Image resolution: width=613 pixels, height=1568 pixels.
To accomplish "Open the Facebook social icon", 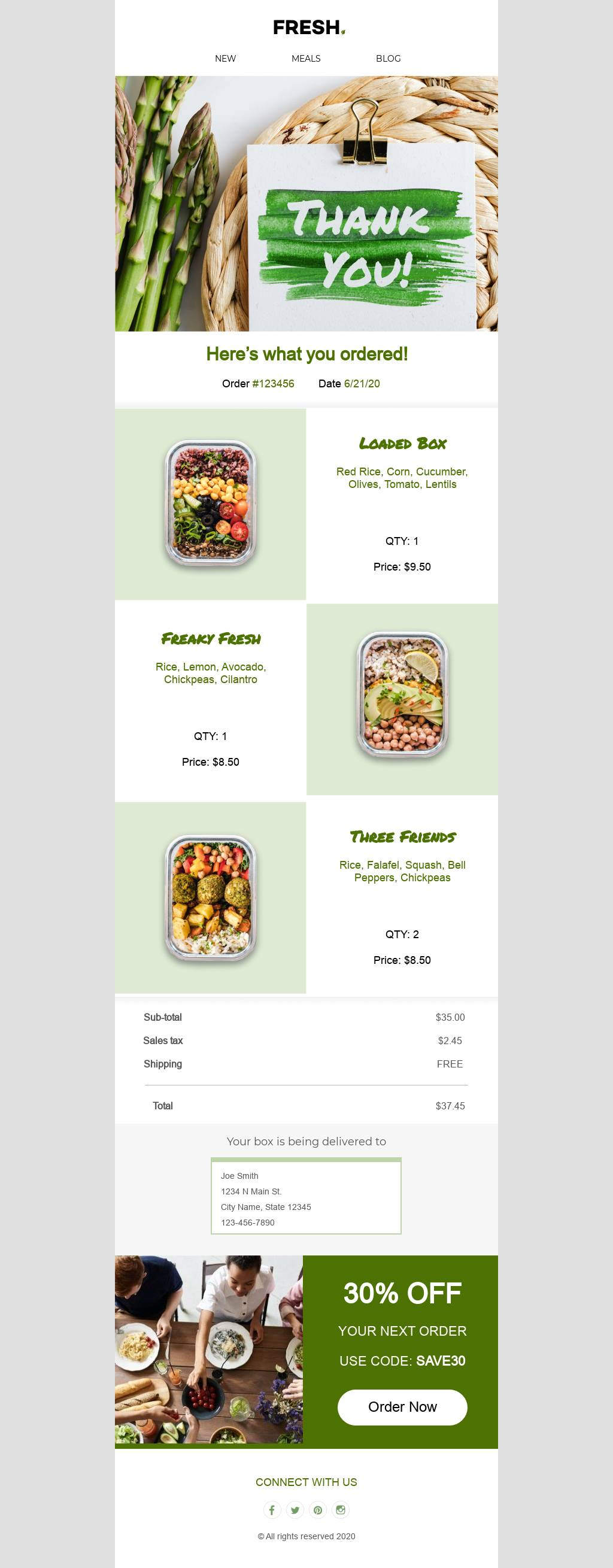I will pyautogui.click(x=272, y=1509).
